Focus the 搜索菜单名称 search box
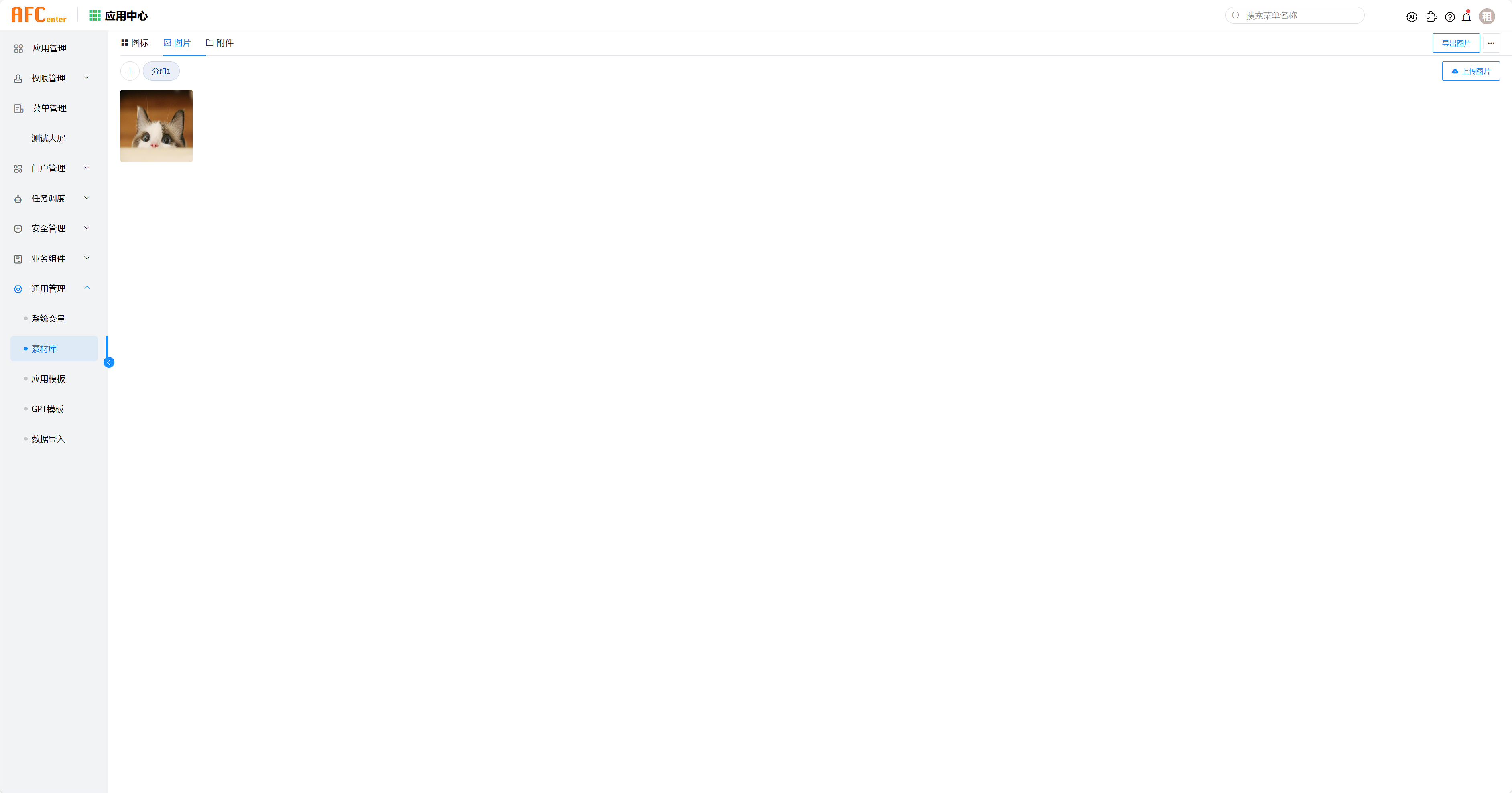Image resolution: width=1512 pixels, height=793 pixels. point(1300,15)
